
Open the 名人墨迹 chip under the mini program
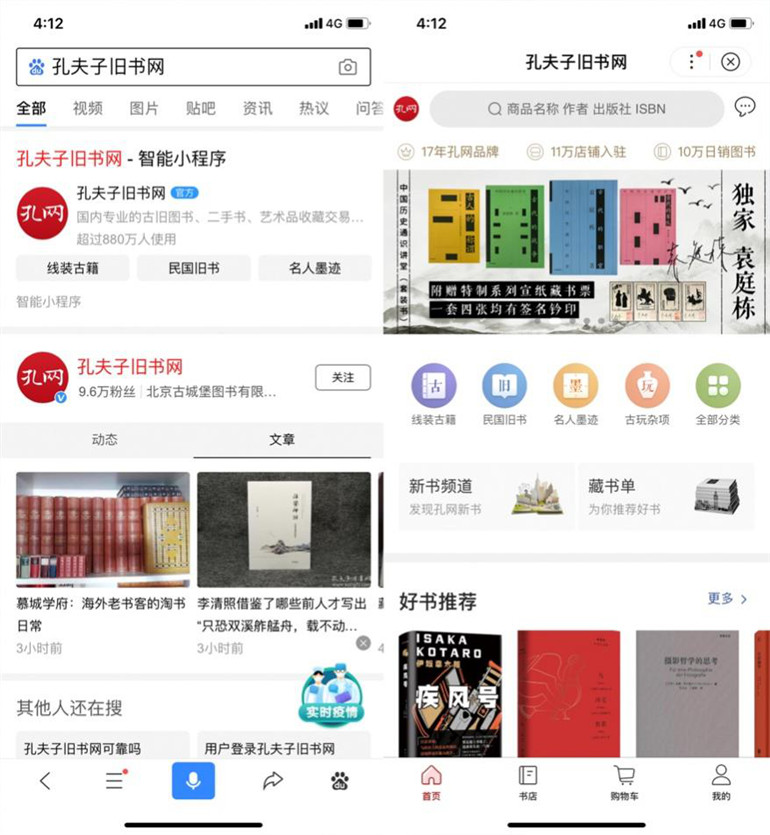pos(314,268)
